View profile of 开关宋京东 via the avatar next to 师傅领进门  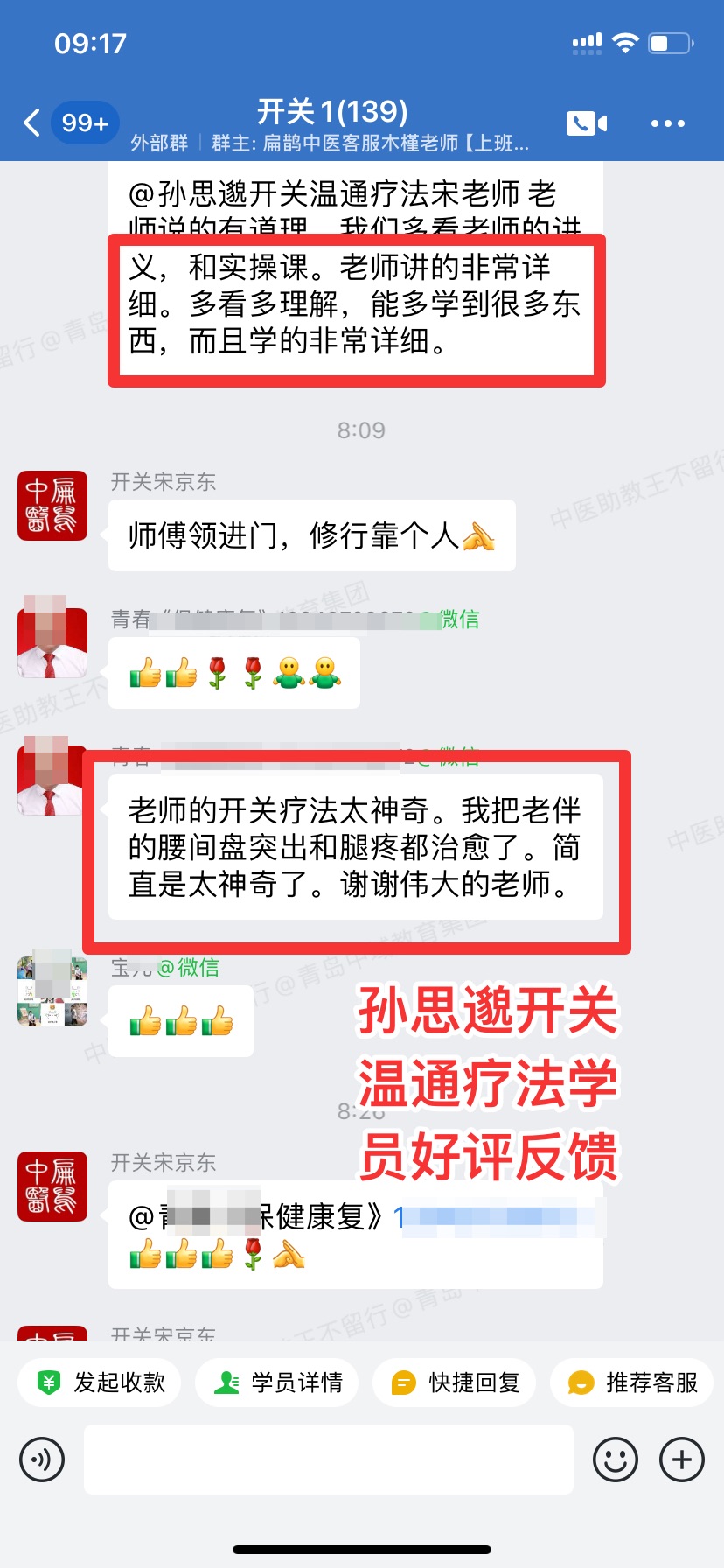pos(52,506)
